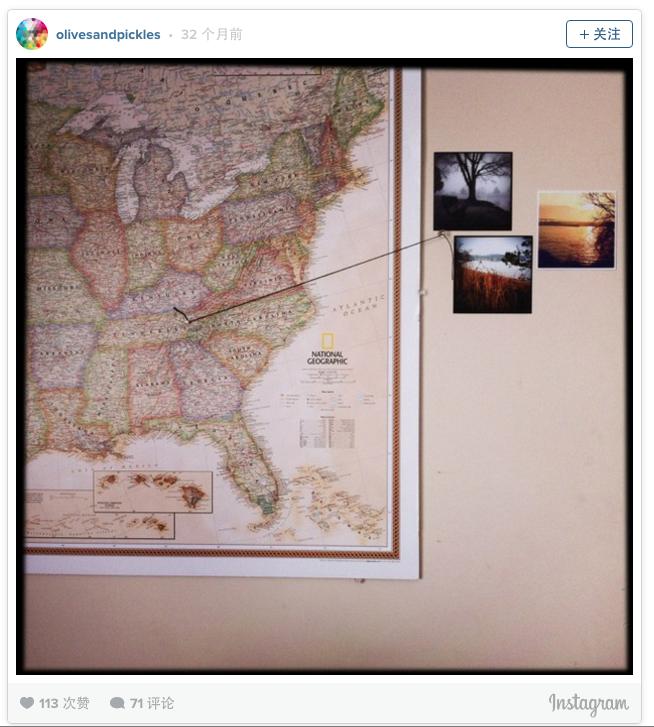Viewport: 654px width, 727px height.
Task: Open olivesandpickles profile avatar
Action: (x=32, y=34)
